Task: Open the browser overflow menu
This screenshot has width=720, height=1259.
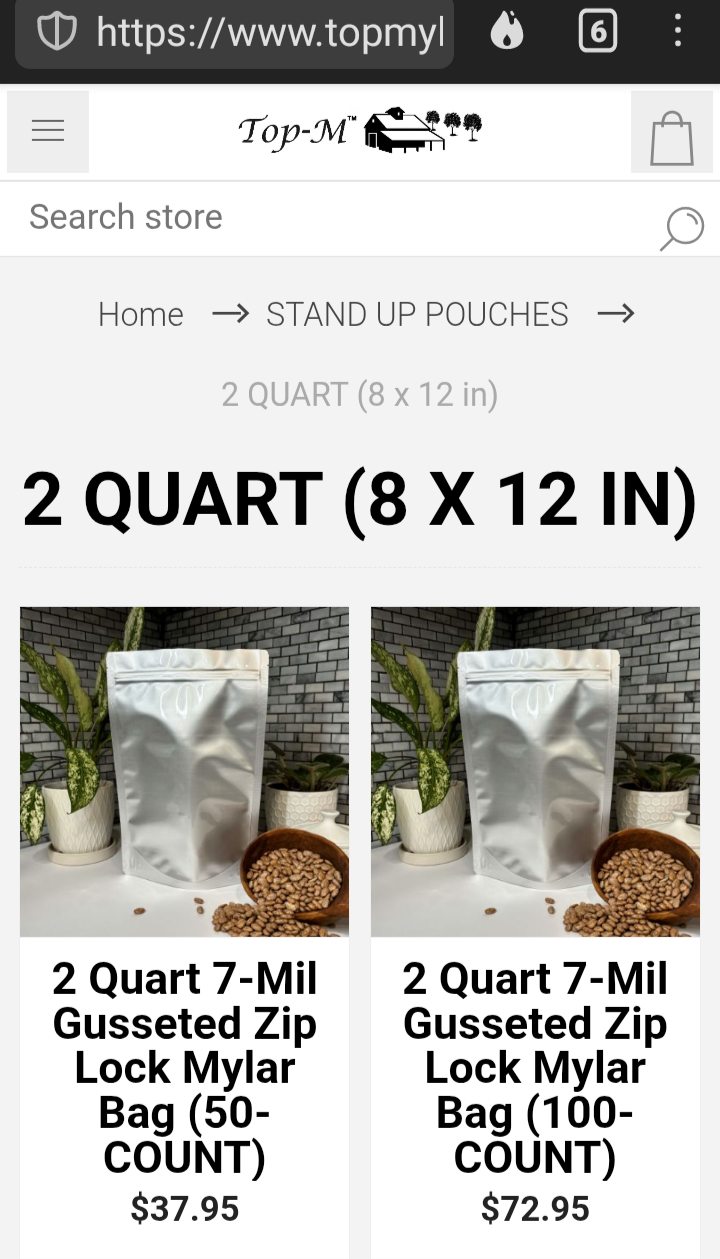Action: click(x=678, y=33)
